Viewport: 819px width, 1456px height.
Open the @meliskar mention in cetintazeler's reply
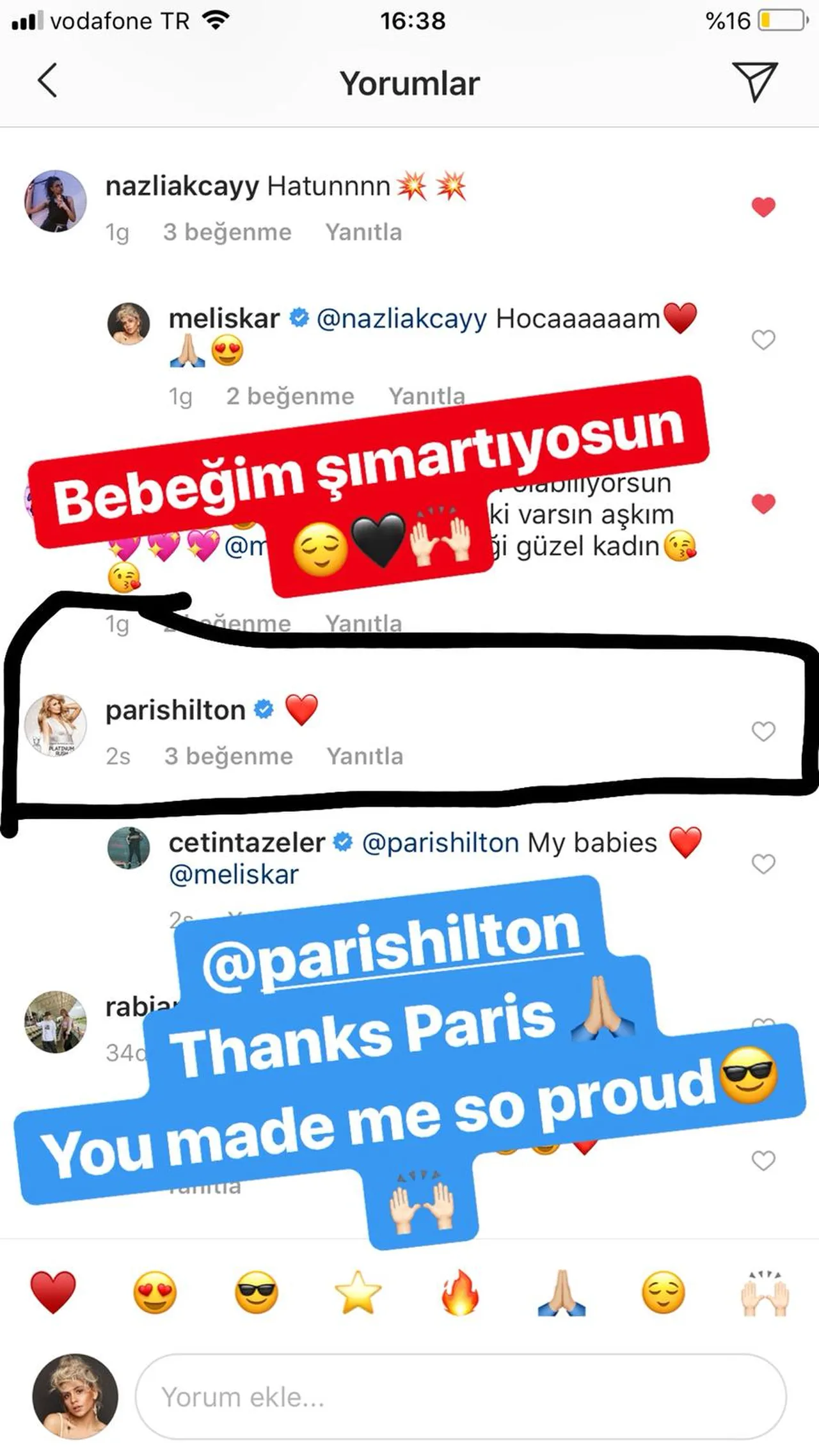234,874
